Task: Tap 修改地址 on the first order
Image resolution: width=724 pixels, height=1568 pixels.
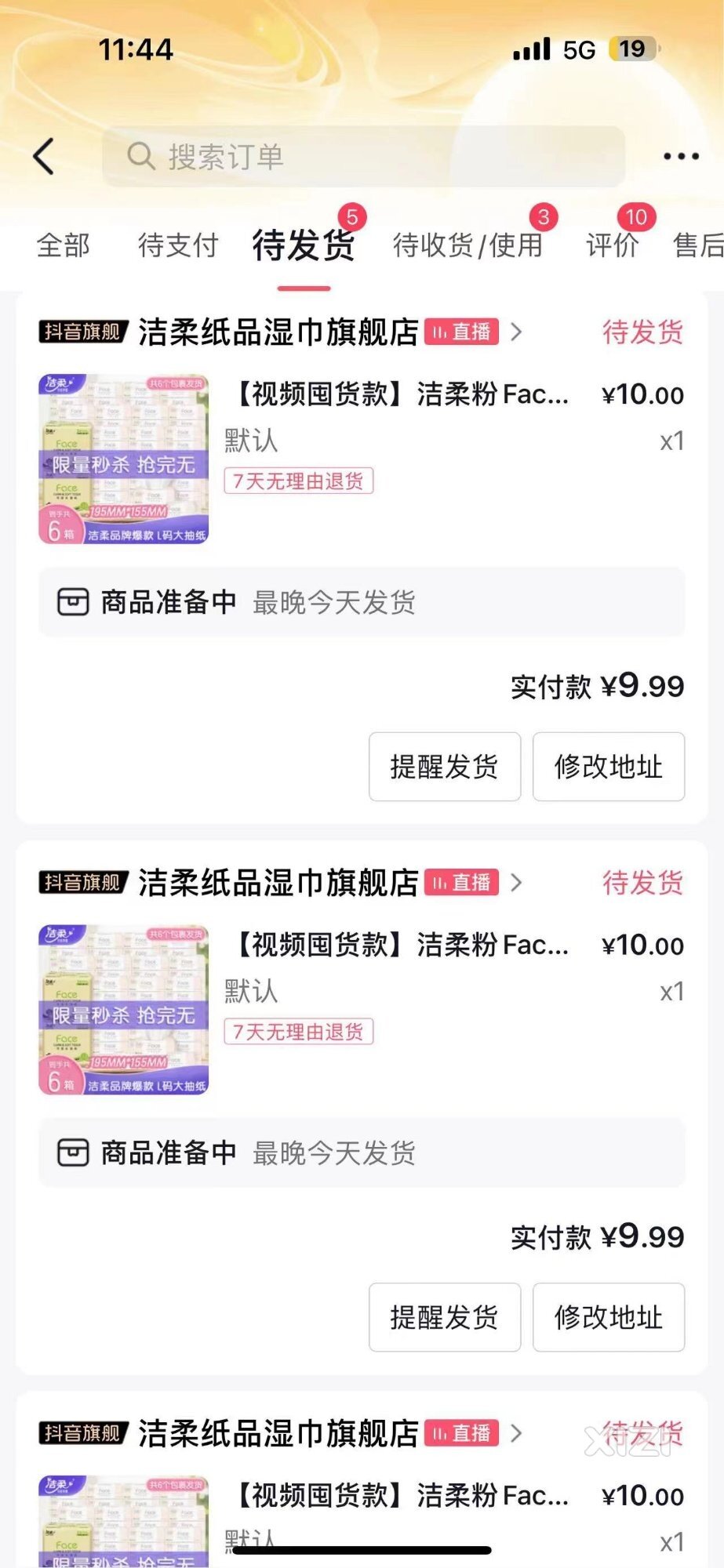Action: pos(609,767)
